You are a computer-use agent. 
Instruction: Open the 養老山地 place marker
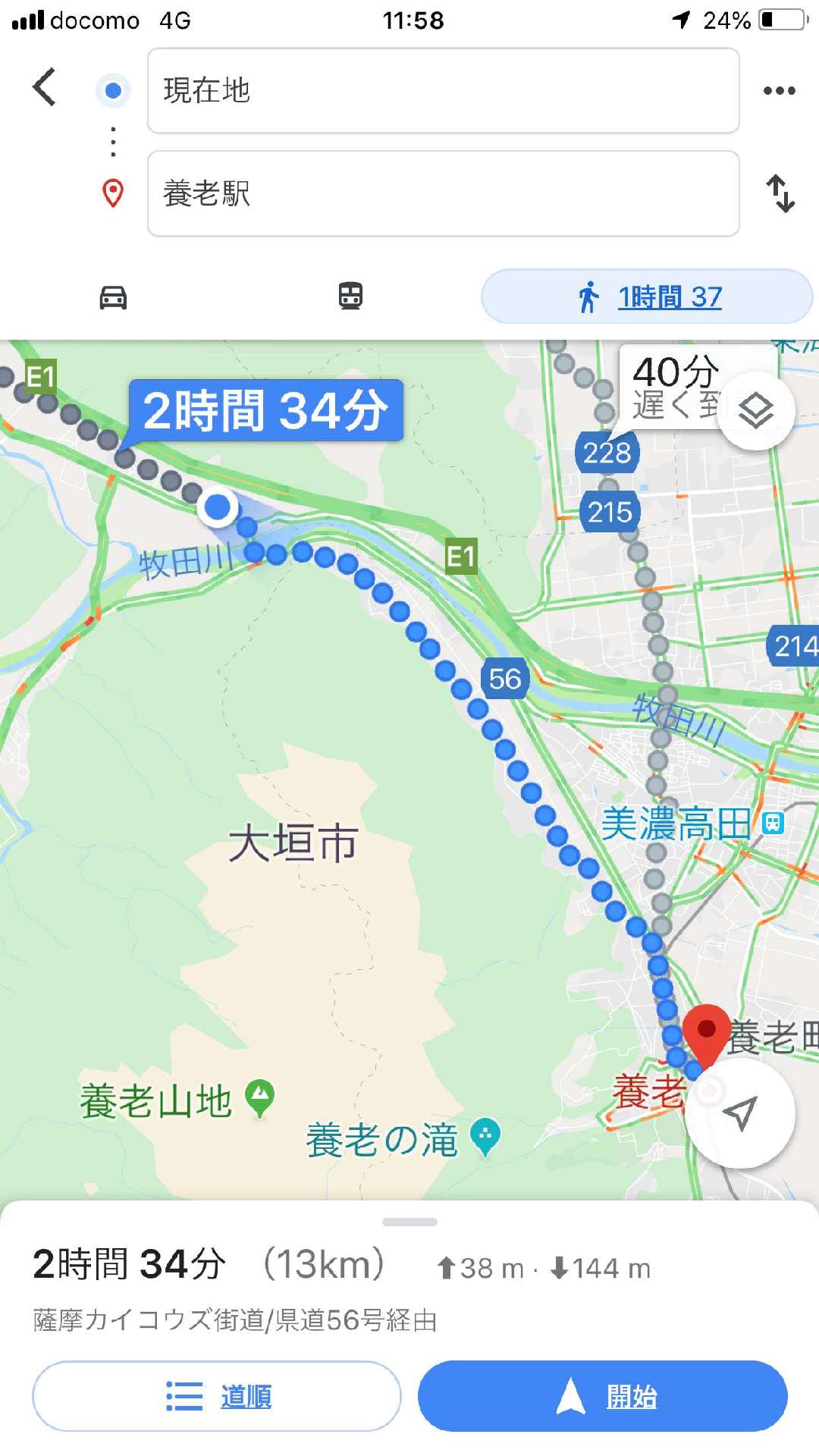[260, 1097]
